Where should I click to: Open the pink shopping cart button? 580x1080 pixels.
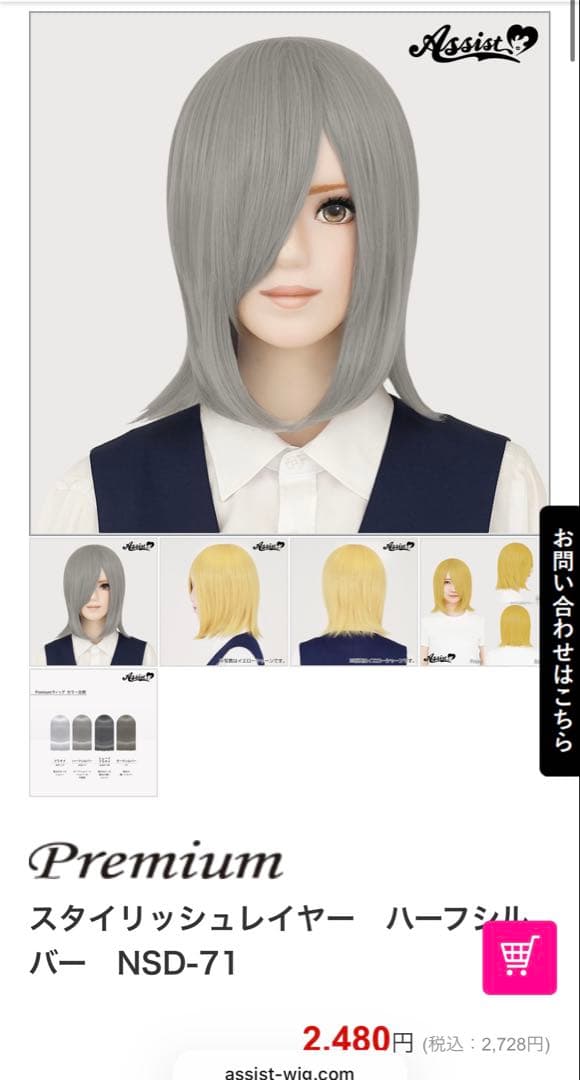click(x=519, y=957)
